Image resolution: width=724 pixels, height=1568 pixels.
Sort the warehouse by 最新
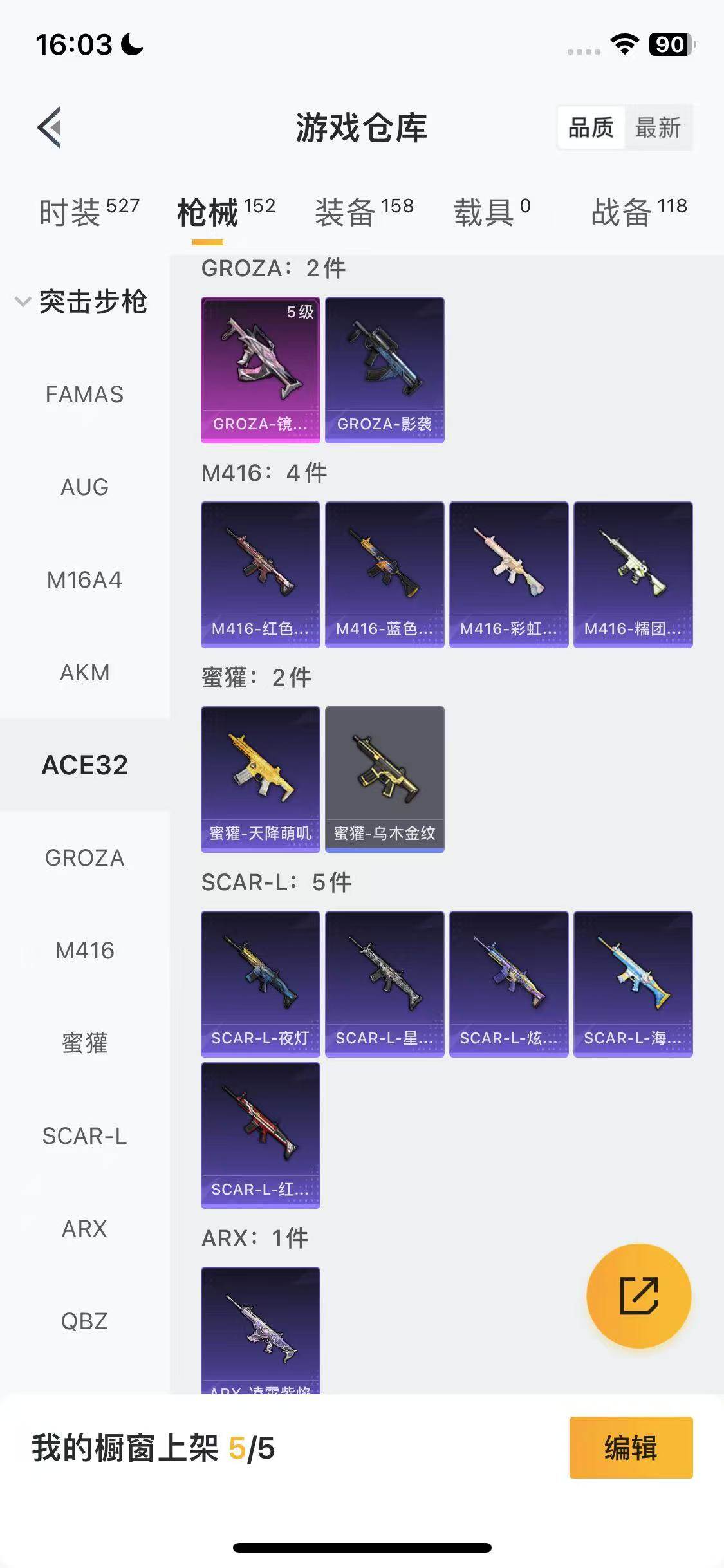coord(657,127)
